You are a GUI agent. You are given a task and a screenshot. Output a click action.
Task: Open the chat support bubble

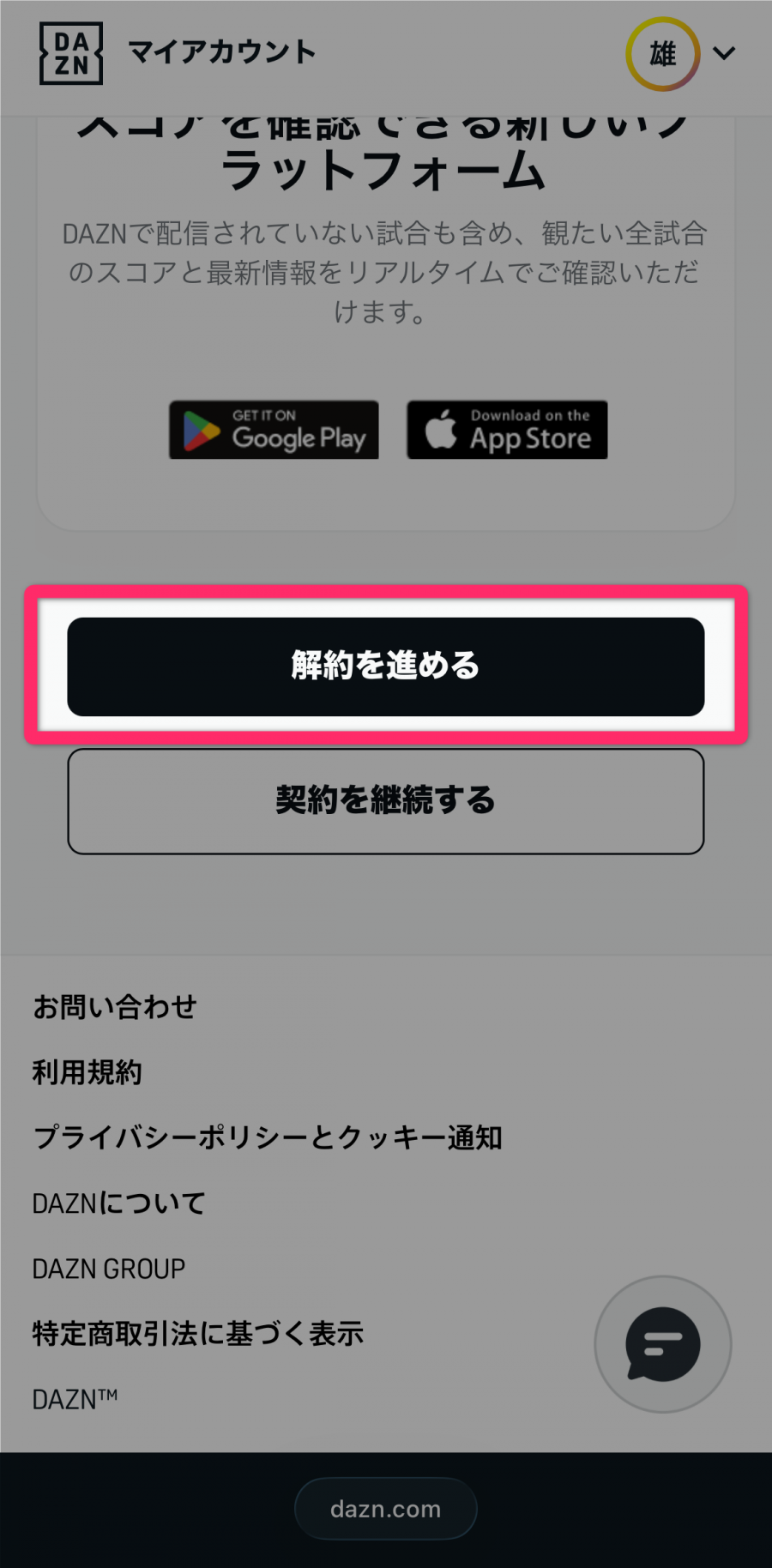[662, 1343]
